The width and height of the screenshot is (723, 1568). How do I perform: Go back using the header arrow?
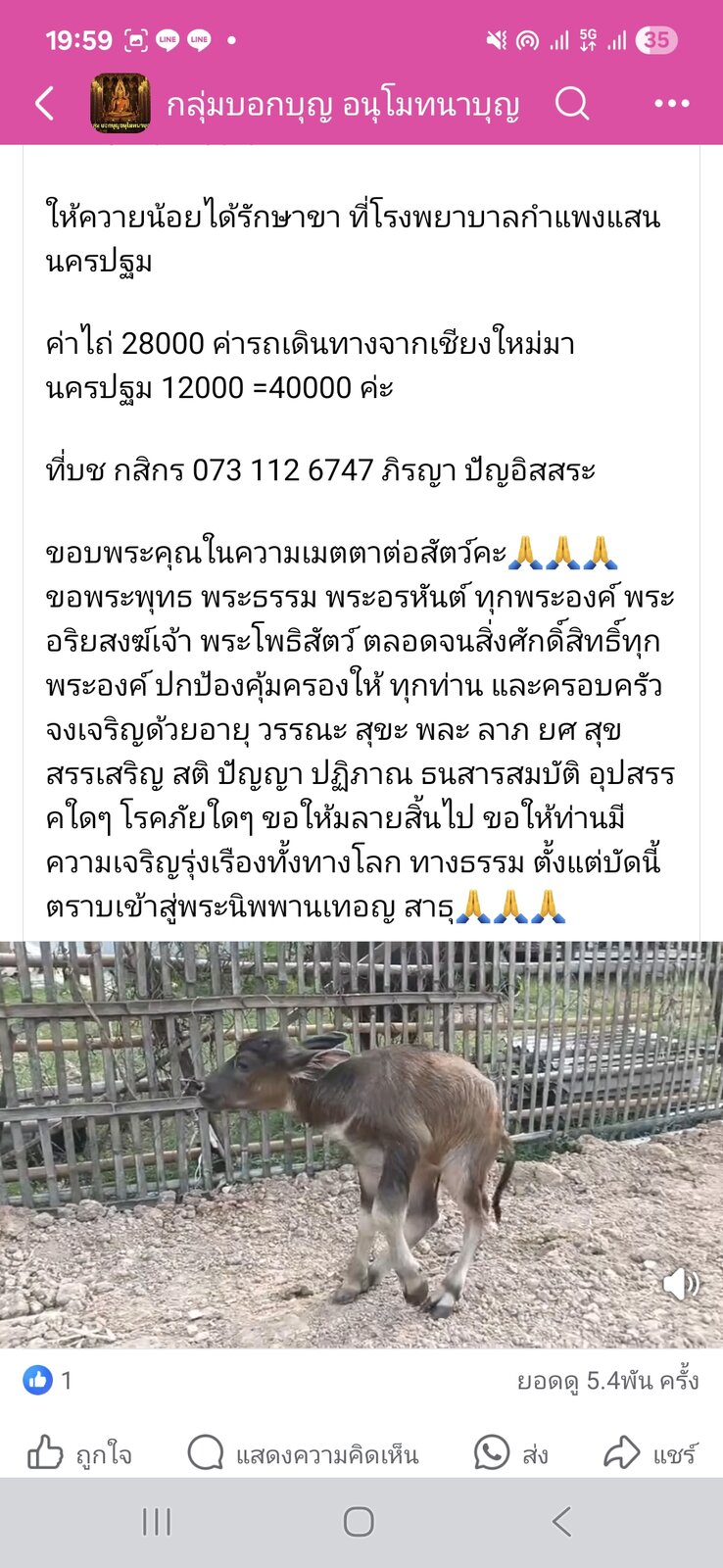tap(44, 103)
